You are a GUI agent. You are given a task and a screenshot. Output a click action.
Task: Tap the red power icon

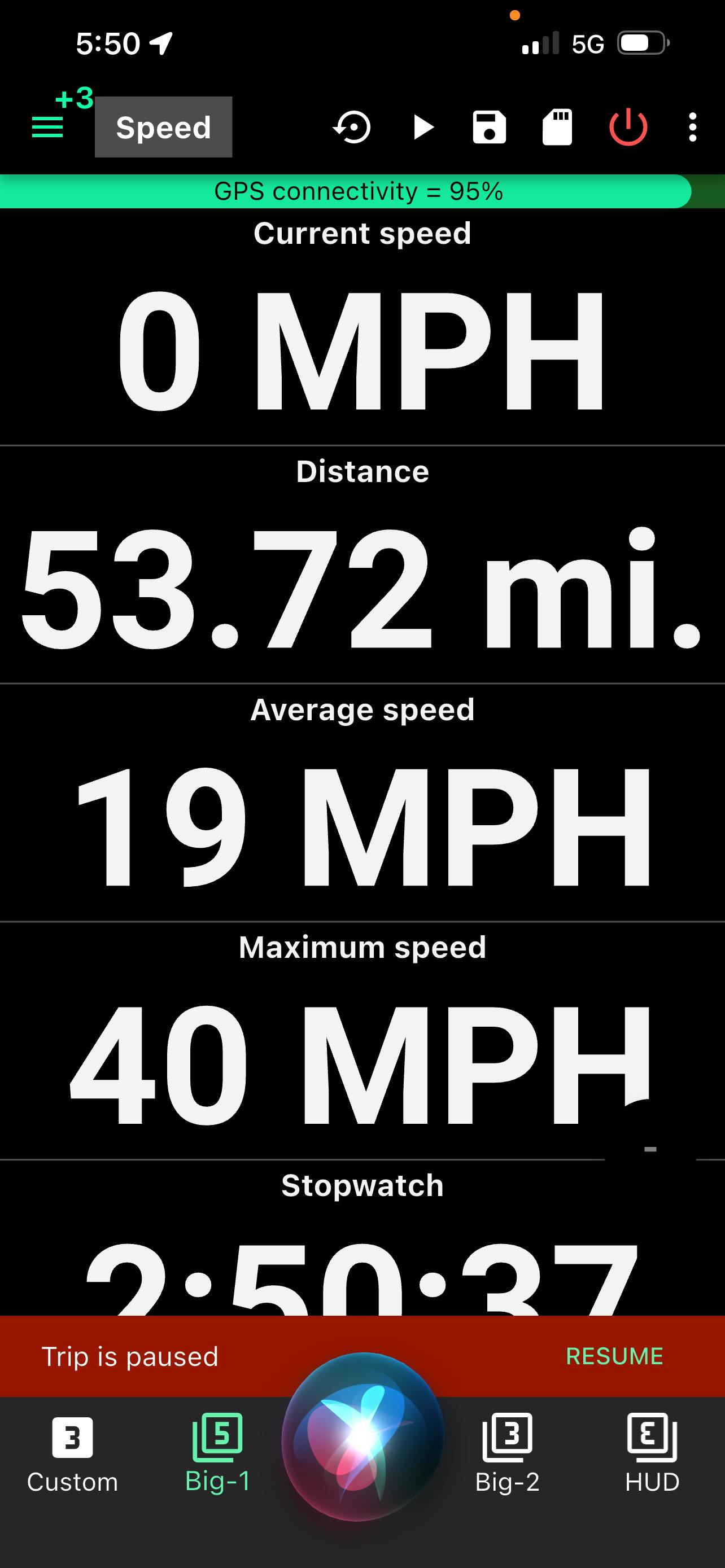628,127
